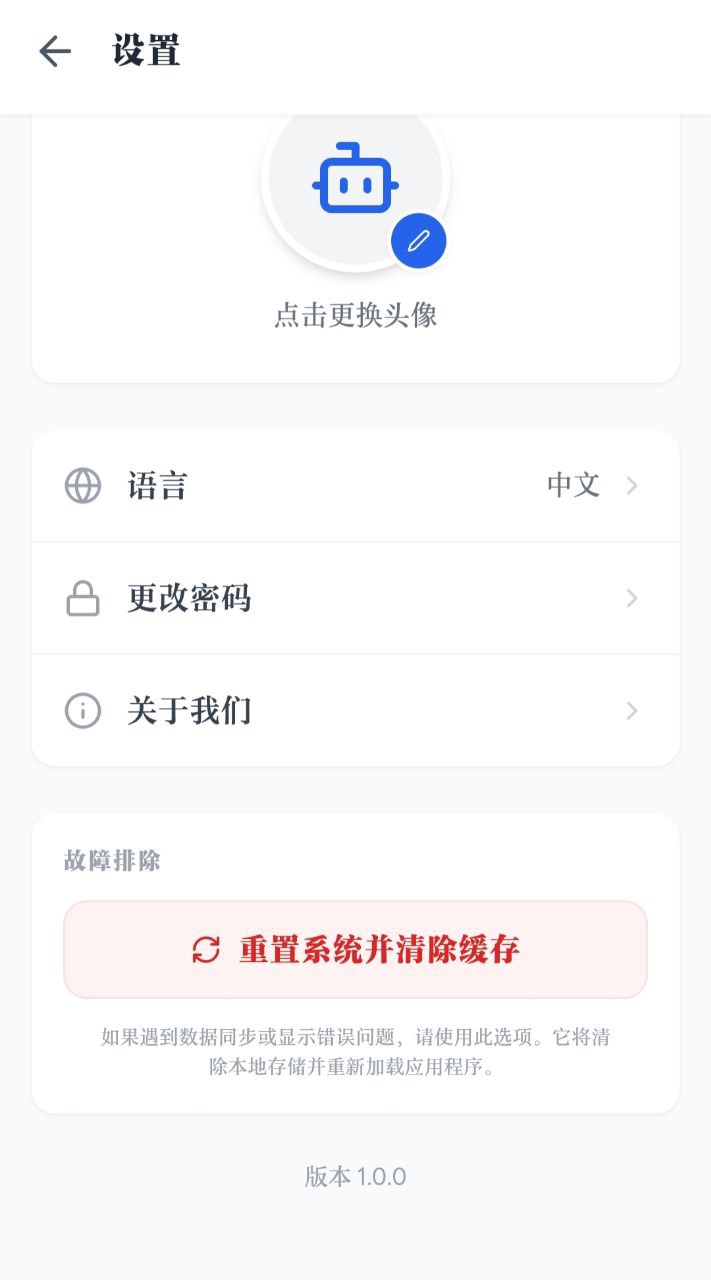Tap 重置系统并清除缓存 button
The height and width of the screenshot is (1280, 711).
pyautogui.click(x=355, y=949)
